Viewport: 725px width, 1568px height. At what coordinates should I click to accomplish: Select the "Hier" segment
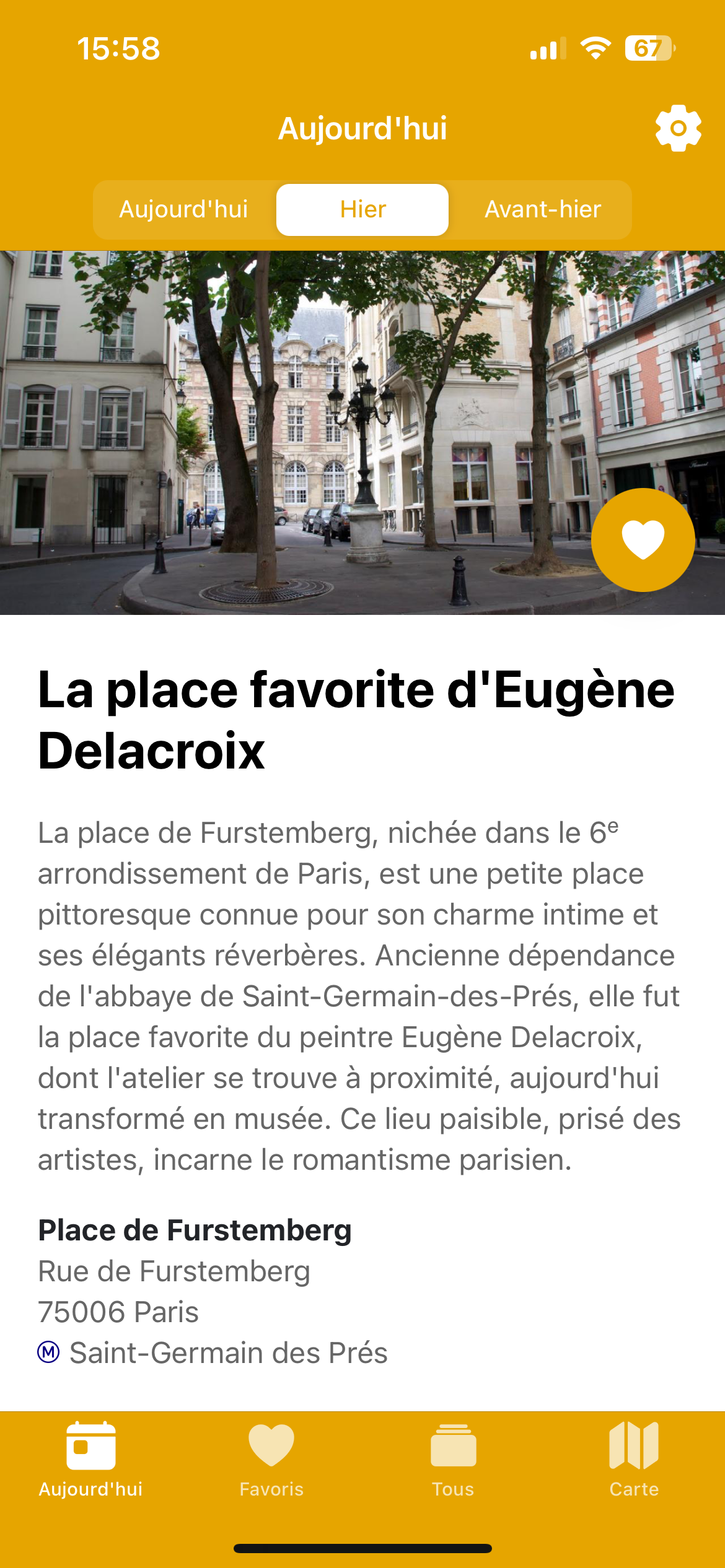tap(362, 209)
